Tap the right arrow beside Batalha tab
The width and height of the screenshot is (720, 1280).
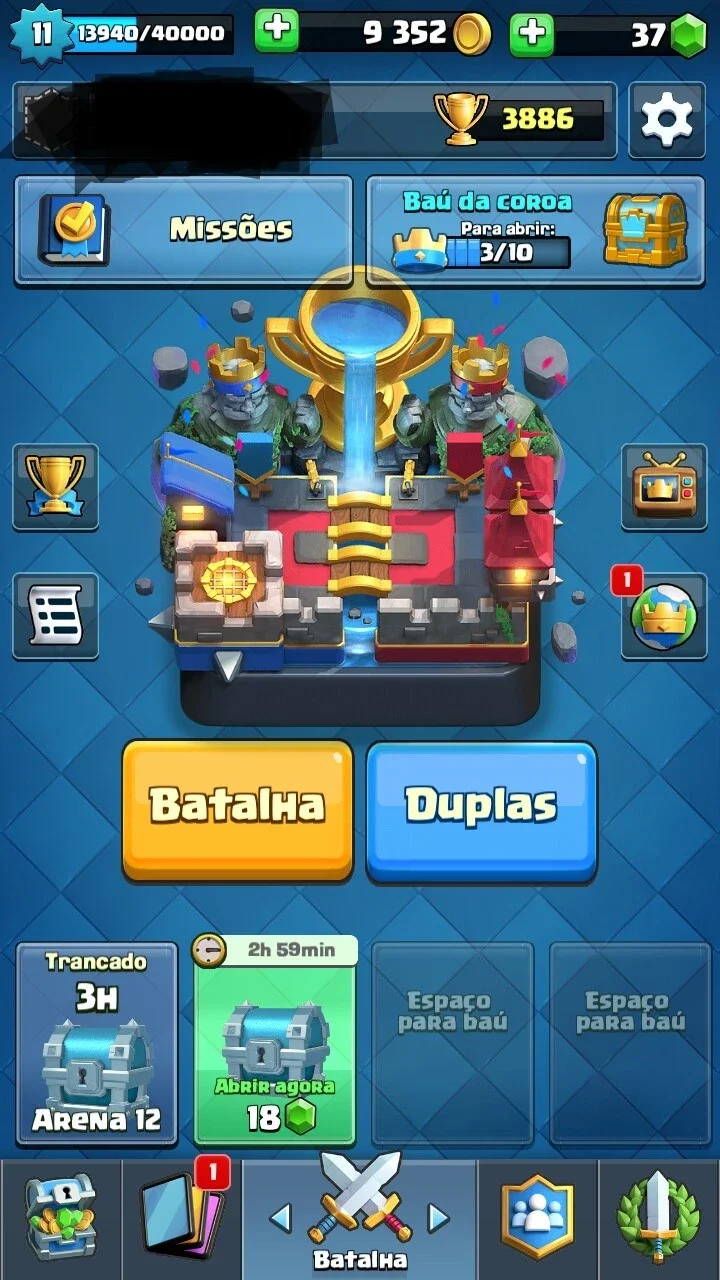pyautogui.click(x=438, y=1217)
